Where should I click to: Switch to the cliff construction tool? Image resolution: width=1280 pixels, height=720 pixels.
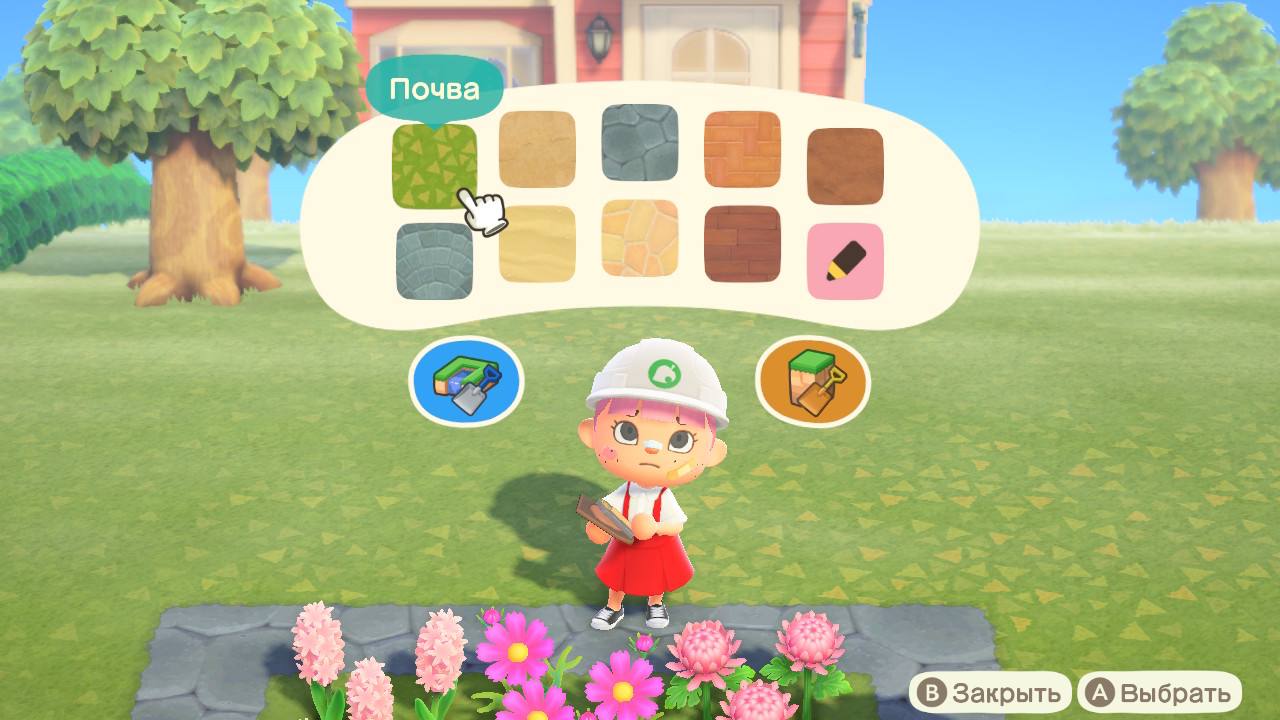pos(813,381)
